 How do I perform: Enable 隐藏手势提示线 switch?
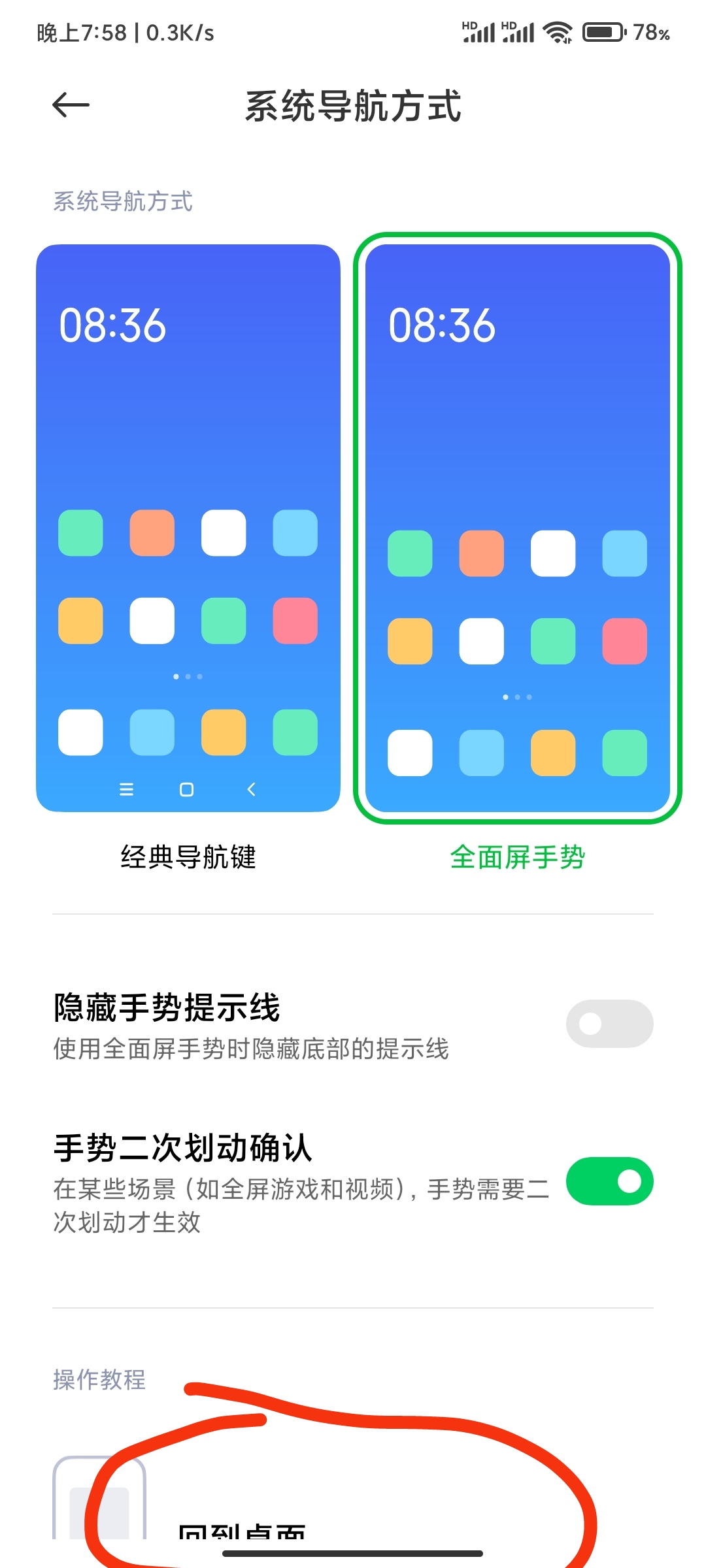[x=609, y=1024]
